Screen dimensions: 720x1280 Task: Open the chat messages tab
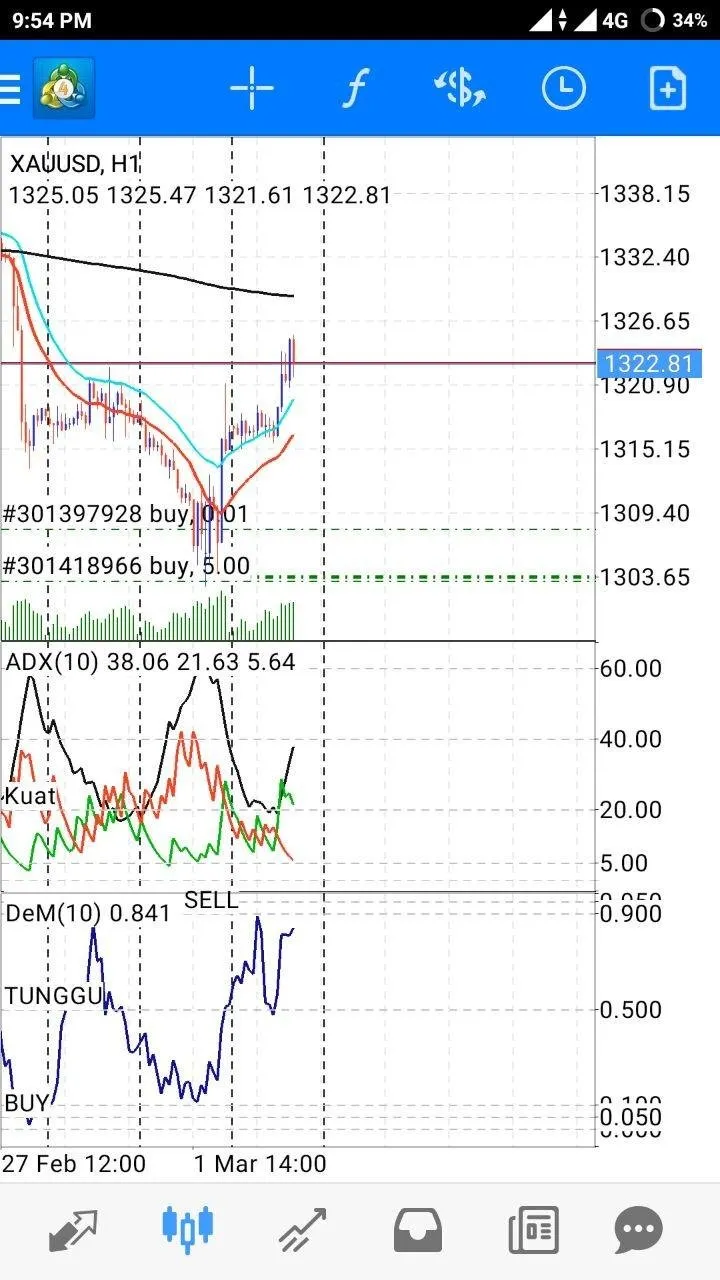tap(638, 1230)
